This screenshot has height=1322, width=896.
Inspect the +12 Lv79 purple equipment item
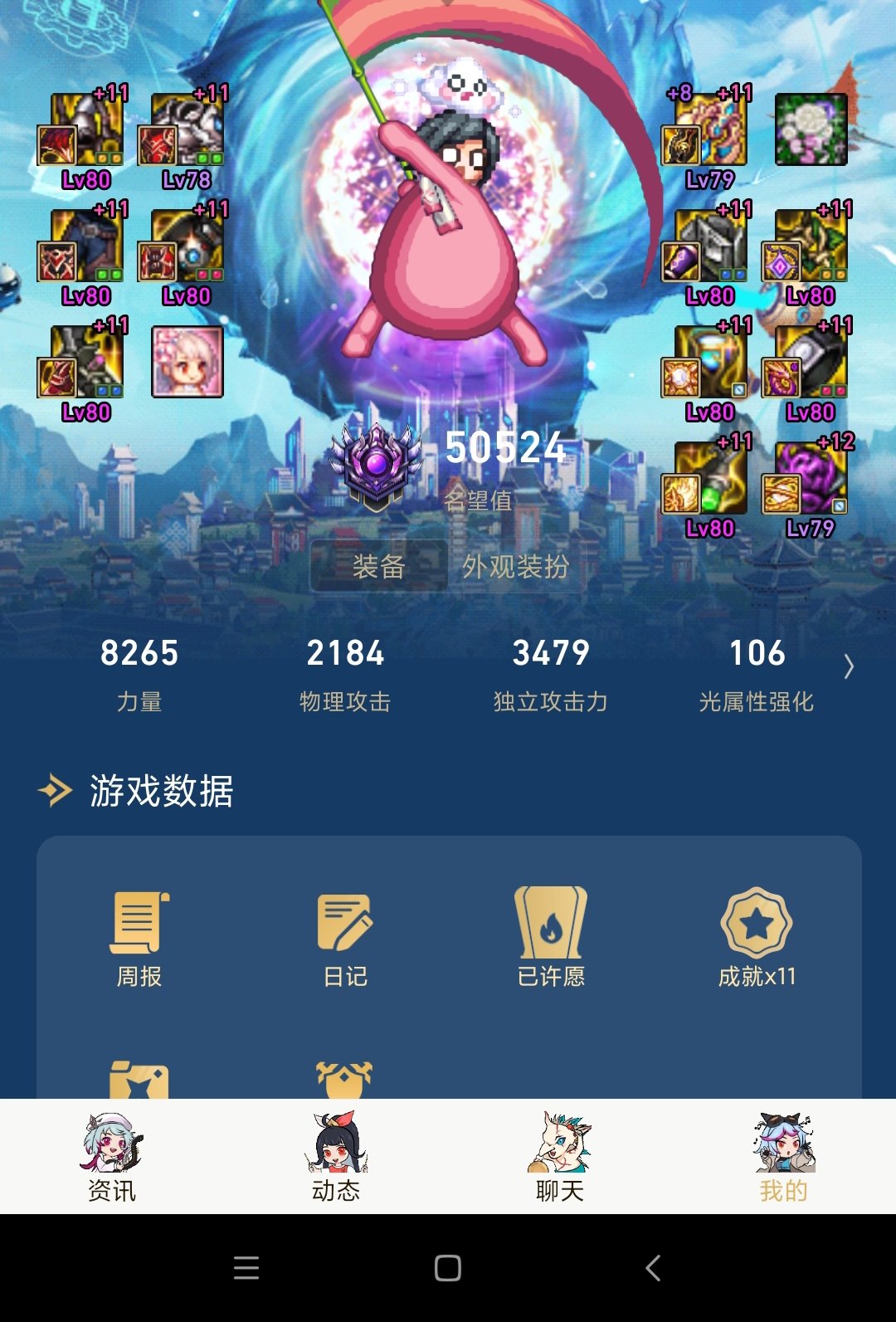[x=811, y=479]
